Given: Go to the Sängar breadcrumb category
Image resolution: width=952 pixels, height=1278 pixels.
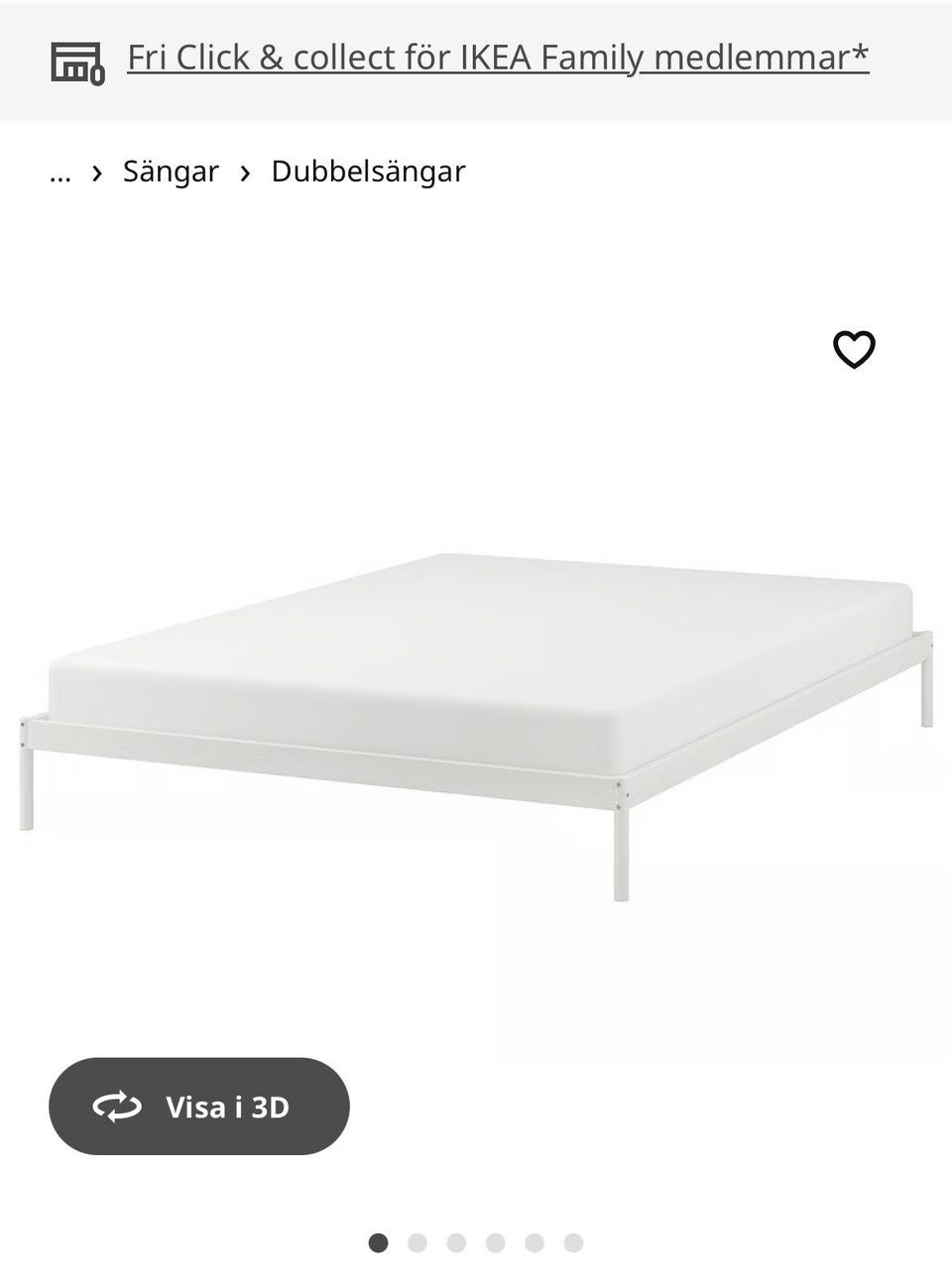Looking at the screenshot, I should (x=171, y=172).
